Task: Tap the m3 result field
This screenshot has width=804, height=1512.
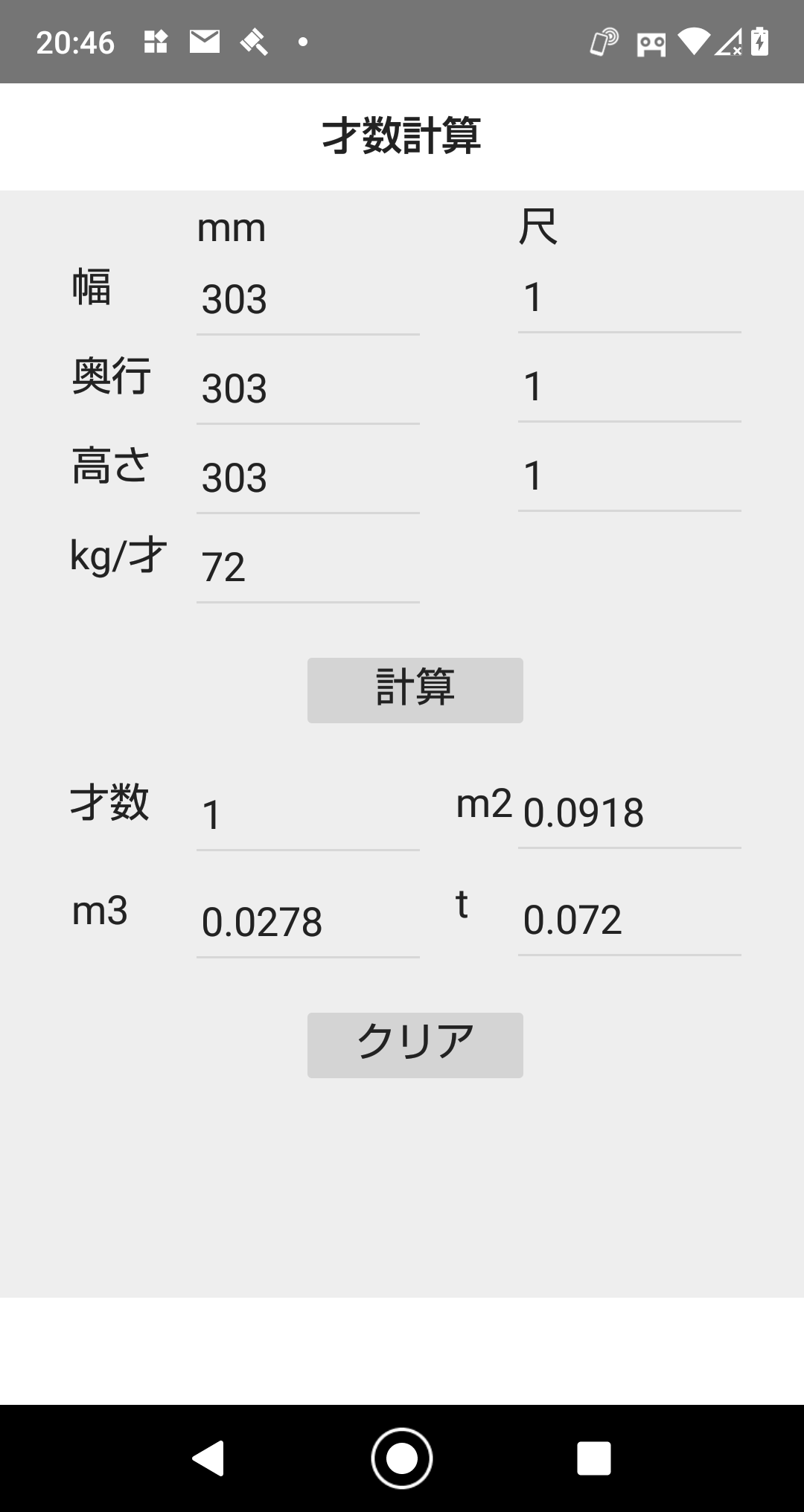Action: pos(308,923)
